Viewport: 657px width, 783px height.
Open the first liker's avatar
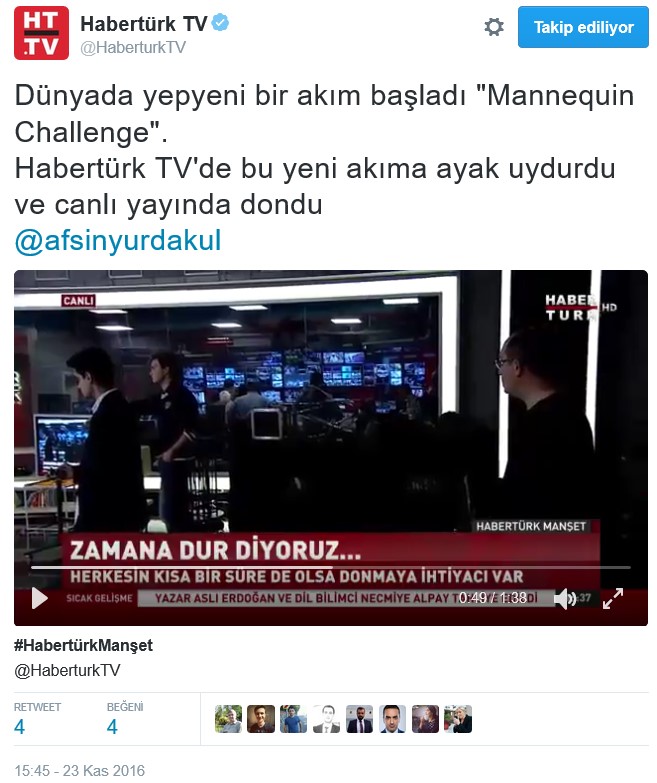(x=228, y=719)
